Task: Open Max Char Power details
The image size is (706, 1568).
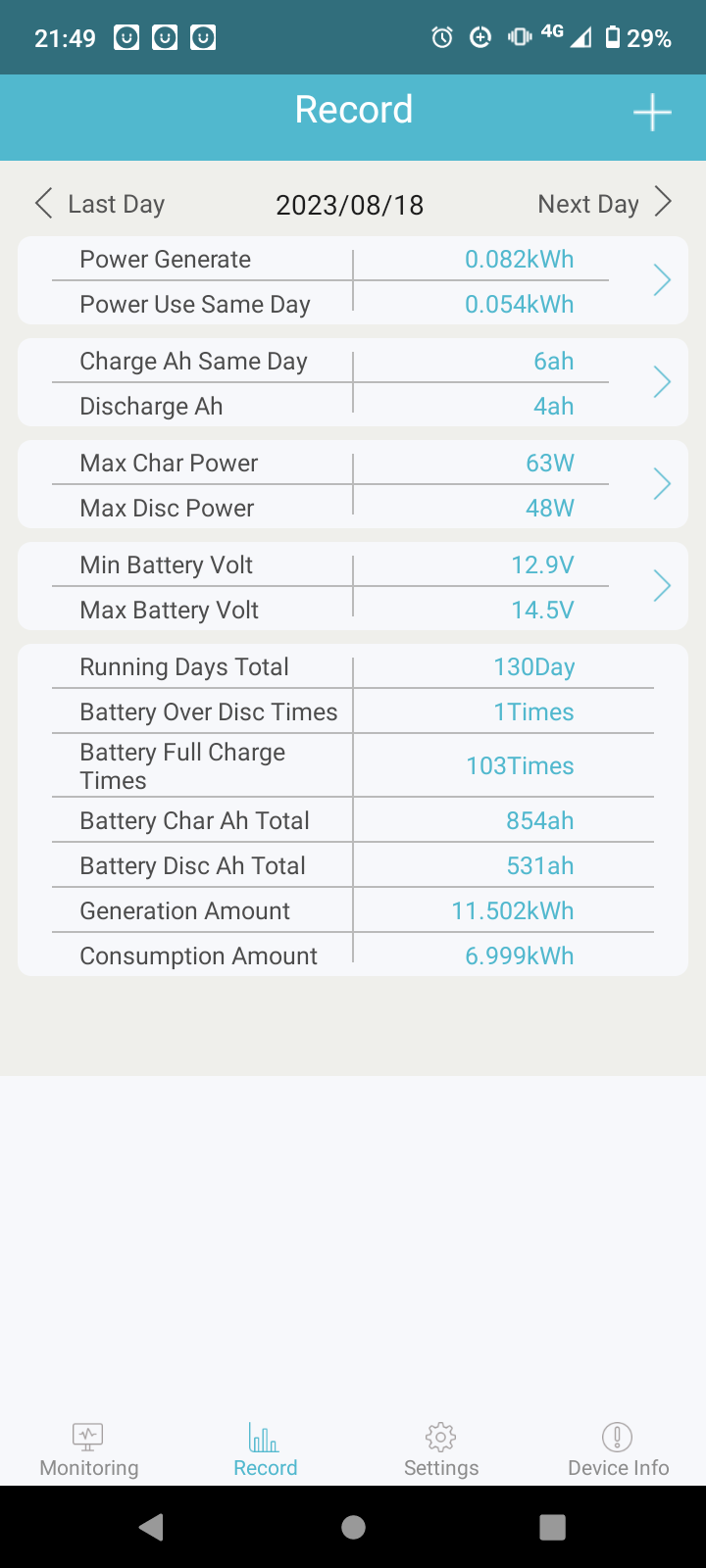Action: [662, 485]
